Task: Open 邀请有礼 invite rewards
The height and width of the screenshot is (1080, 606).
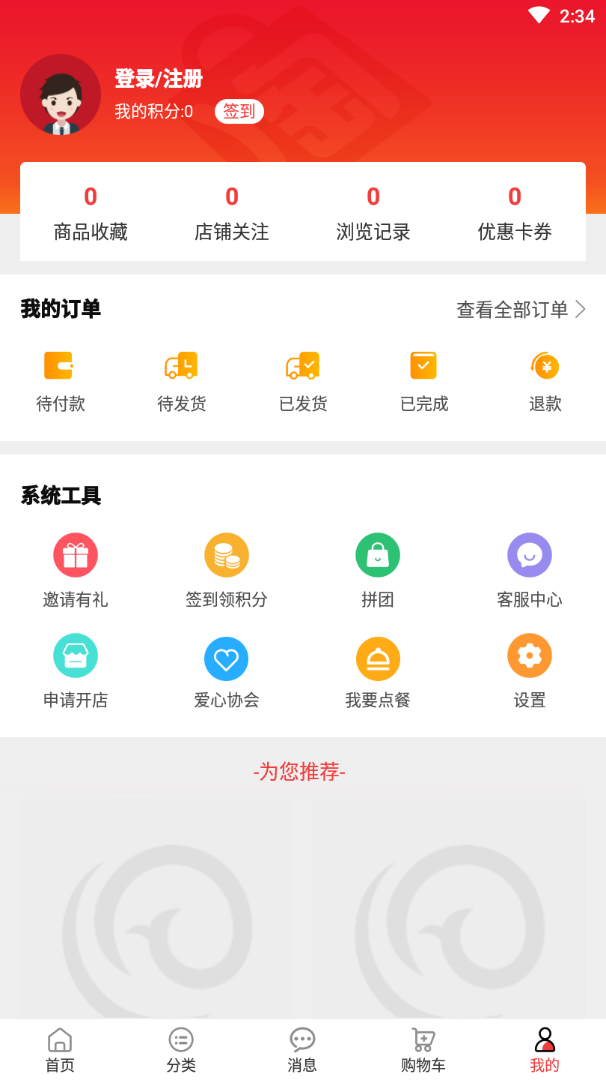Action: pos(76,570)
